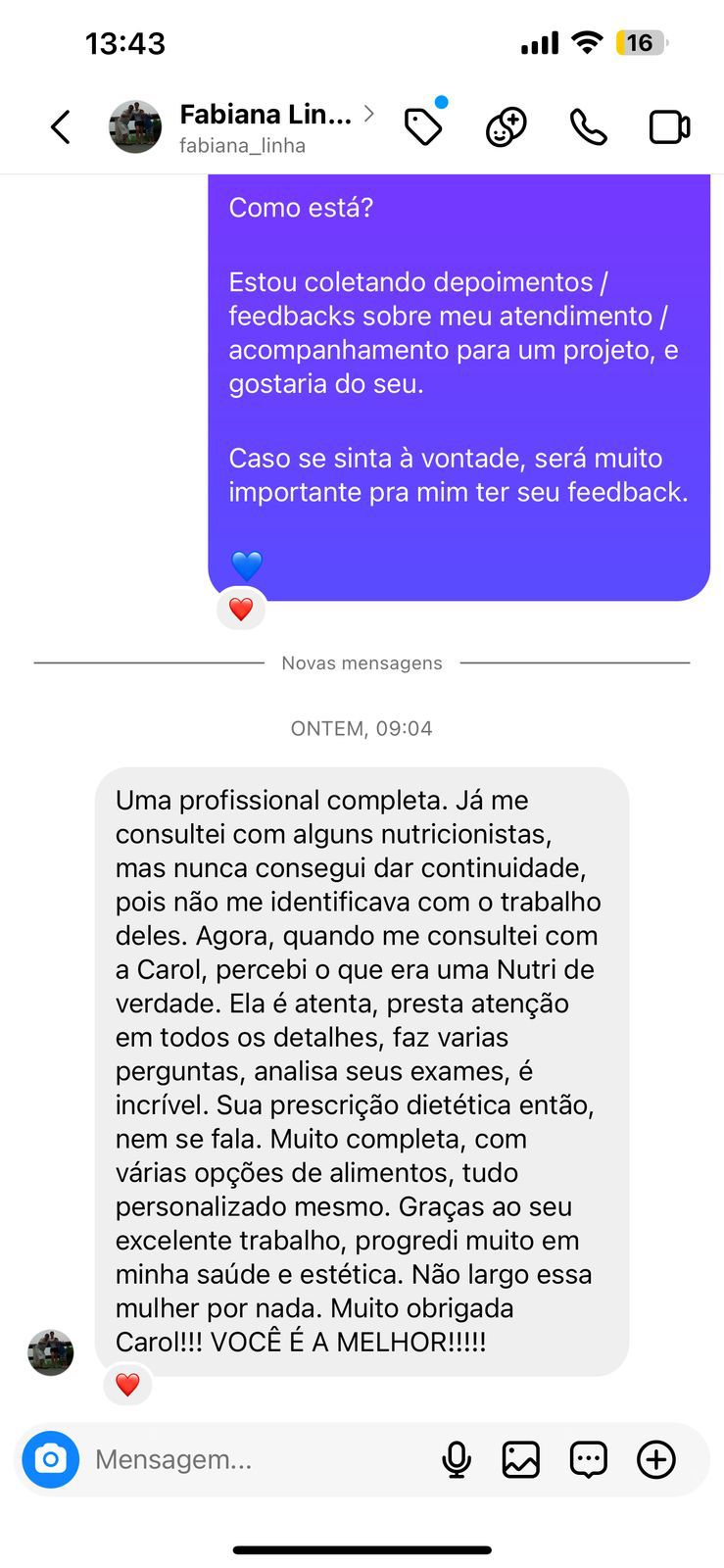Screen dimensions: 724x1568
Task: Tap the 13:43 clock in the status bar
Action: click(127, 42)
